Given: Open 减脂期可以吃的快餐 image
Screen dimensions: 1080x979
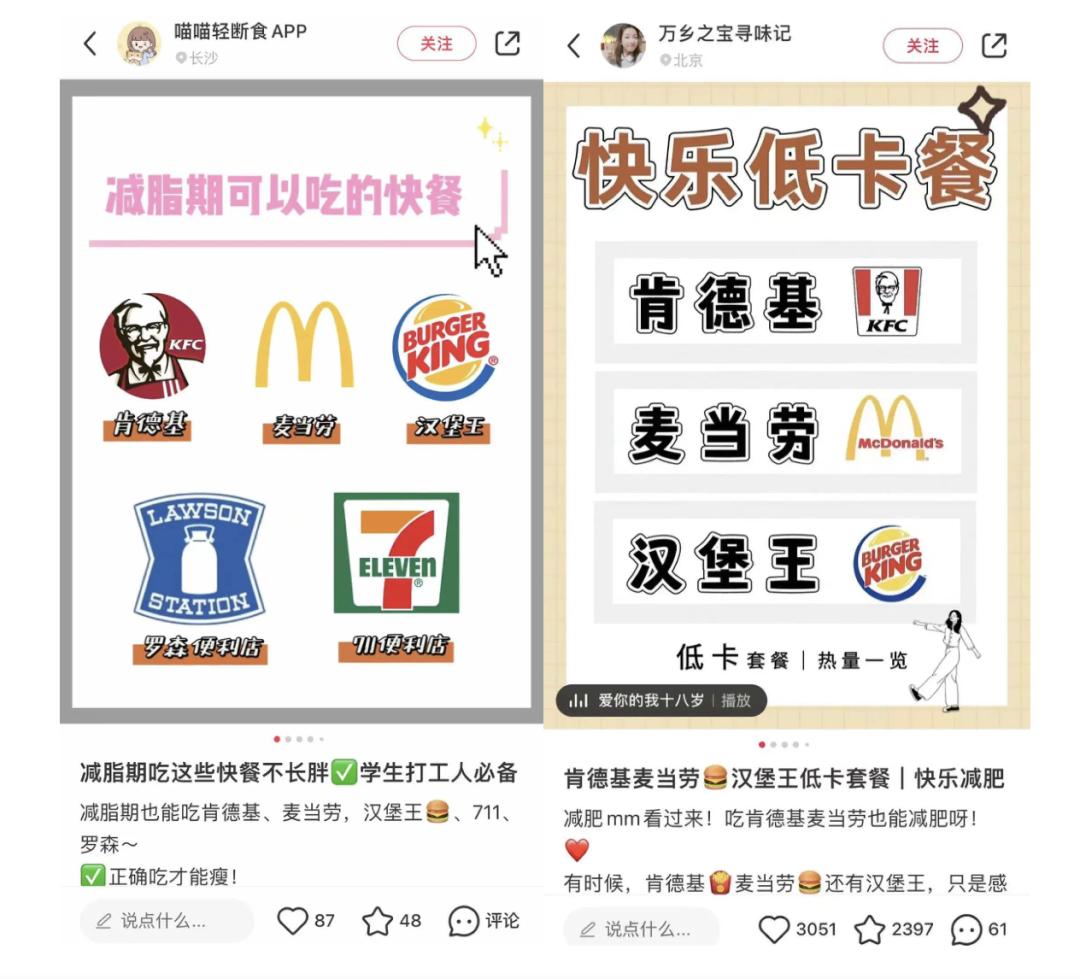Looking at the screenshot, I should click(301, 400).
